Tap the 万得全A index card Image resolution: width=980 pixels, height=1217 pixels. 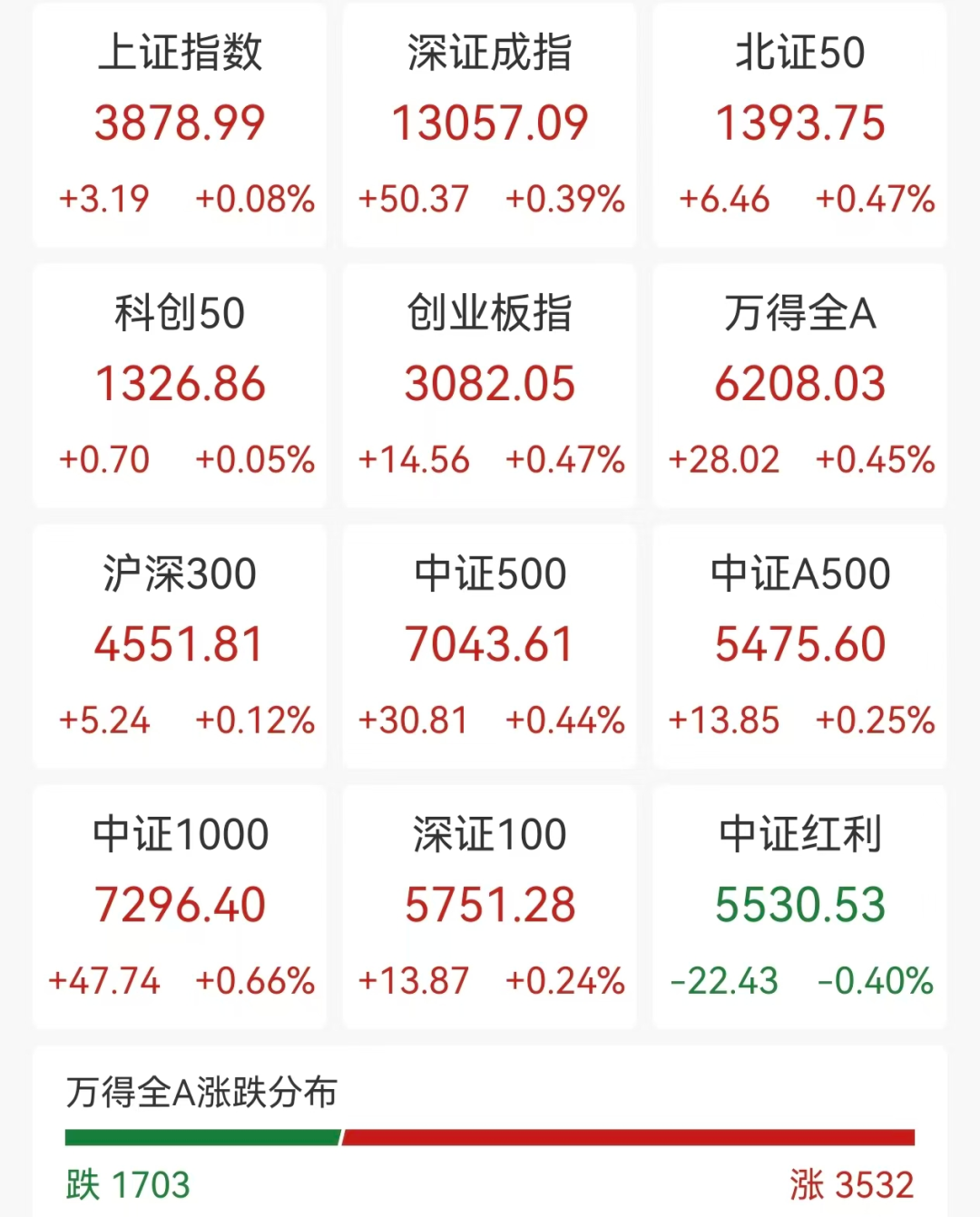click(799, 386)
